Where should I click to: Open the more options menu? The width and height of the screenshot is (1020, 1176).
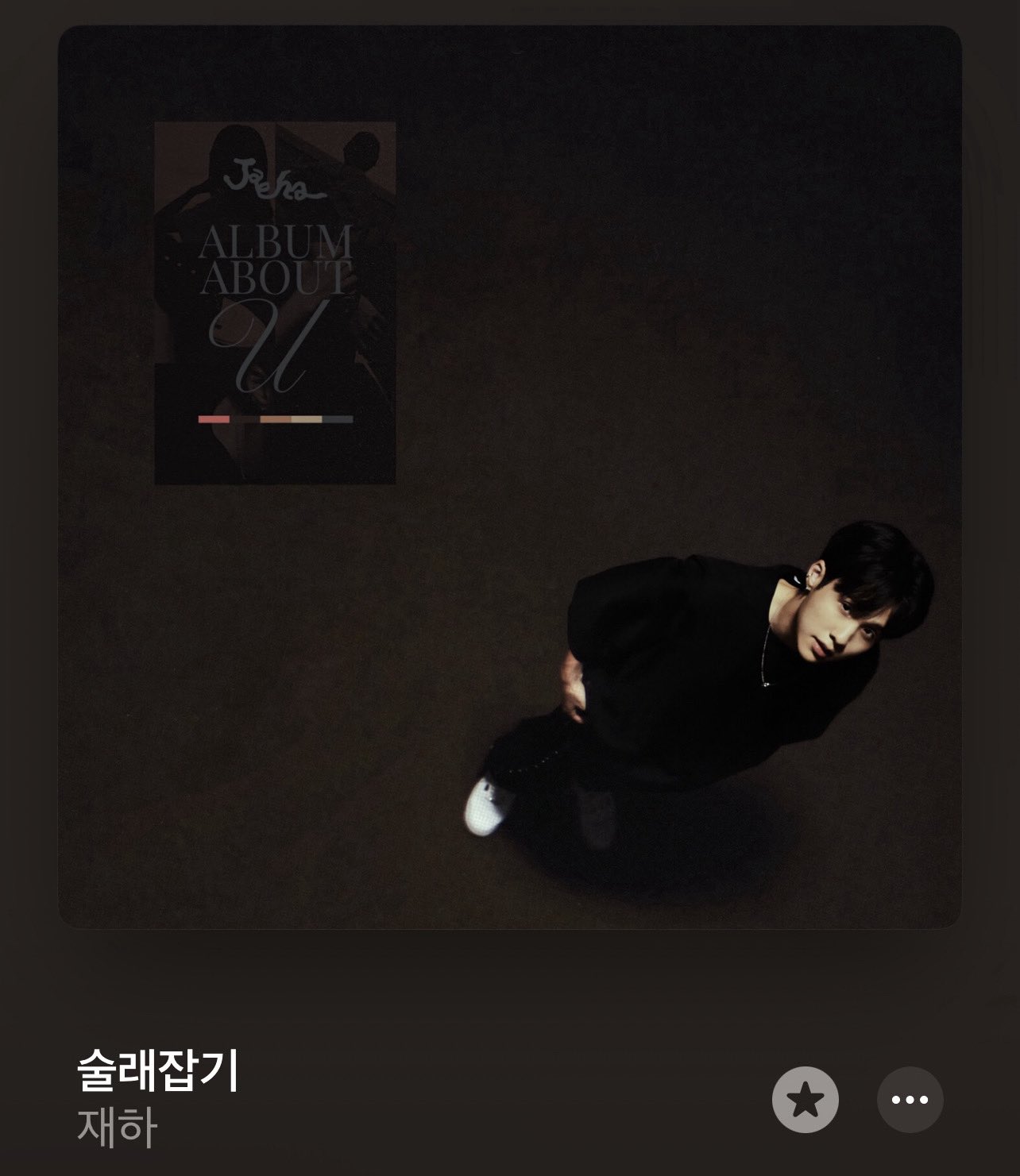[x=910, y=1100]
